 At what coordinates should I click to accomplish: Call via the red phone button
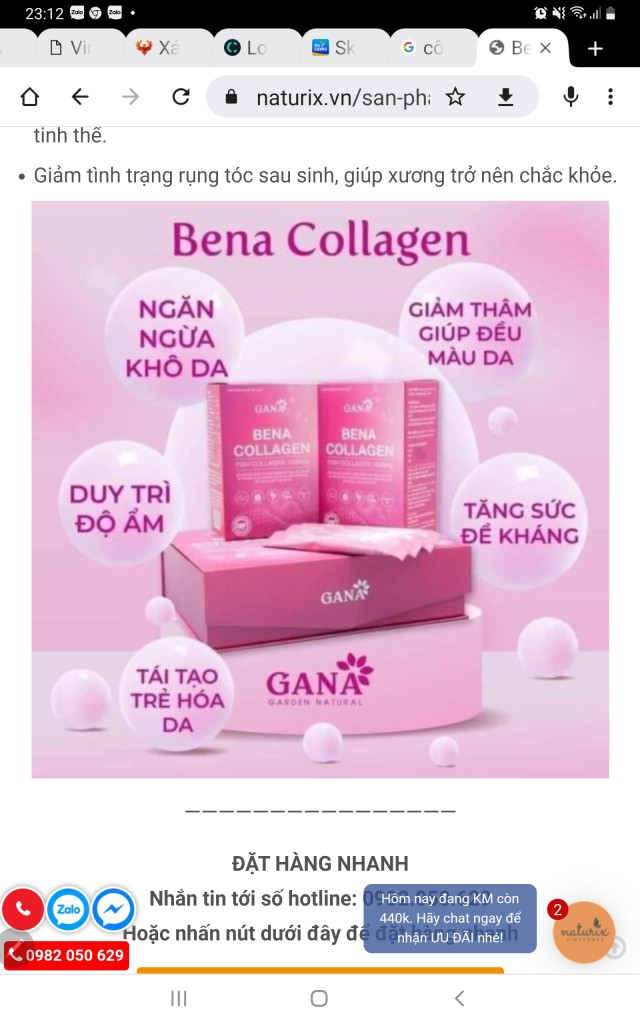coord(23,908)
